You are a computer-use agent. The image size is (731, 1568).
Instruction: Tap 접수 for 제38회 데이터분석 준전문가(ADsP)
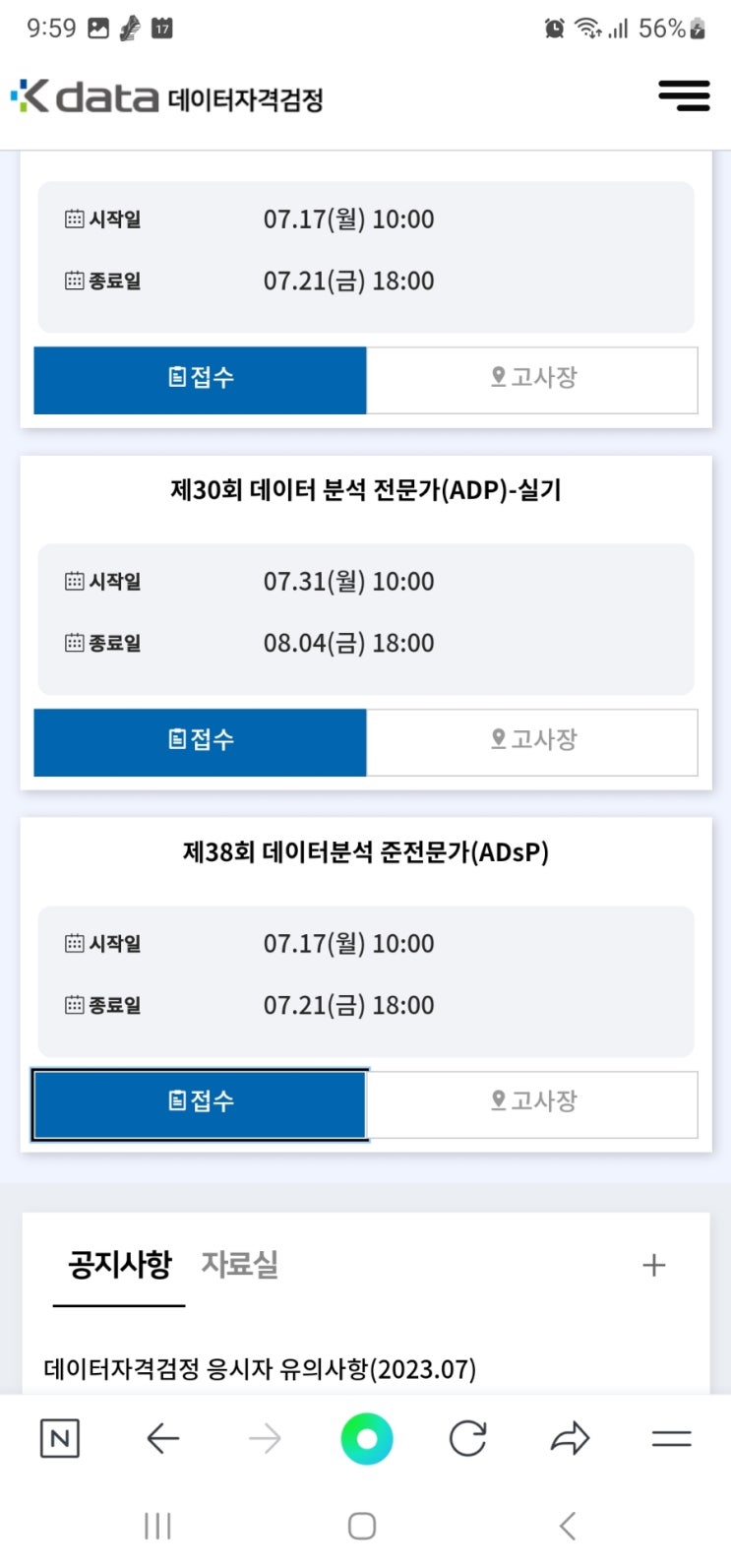click(200, 1103)
